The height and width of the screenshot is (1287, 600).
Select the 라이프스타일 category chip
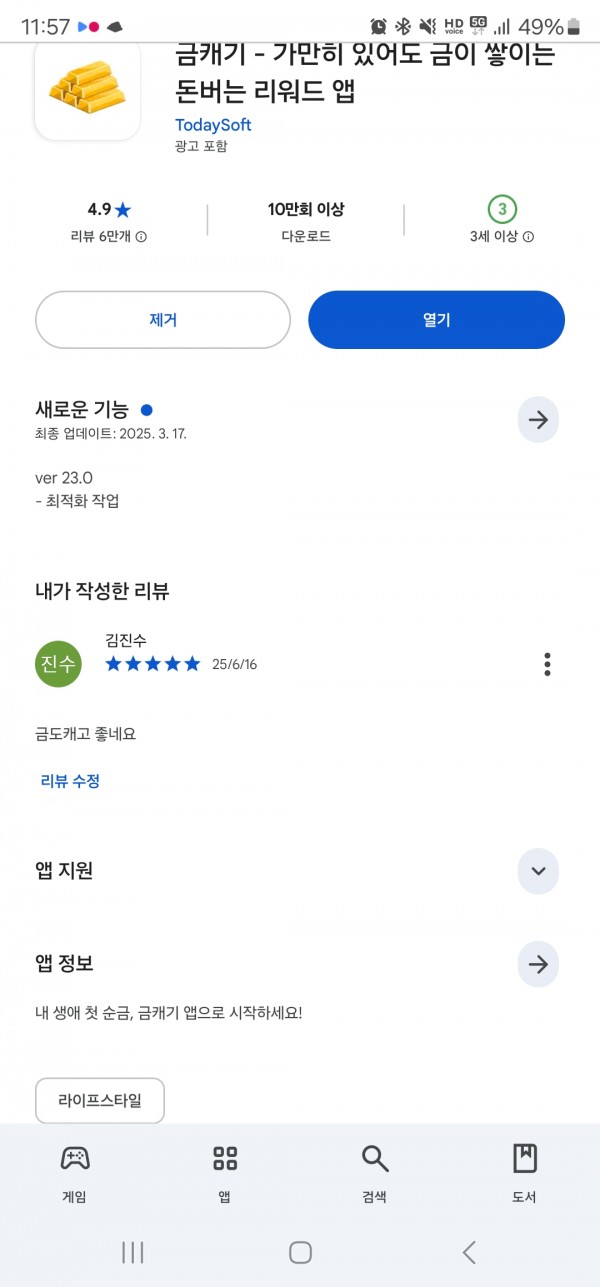tap(100, 1101)
